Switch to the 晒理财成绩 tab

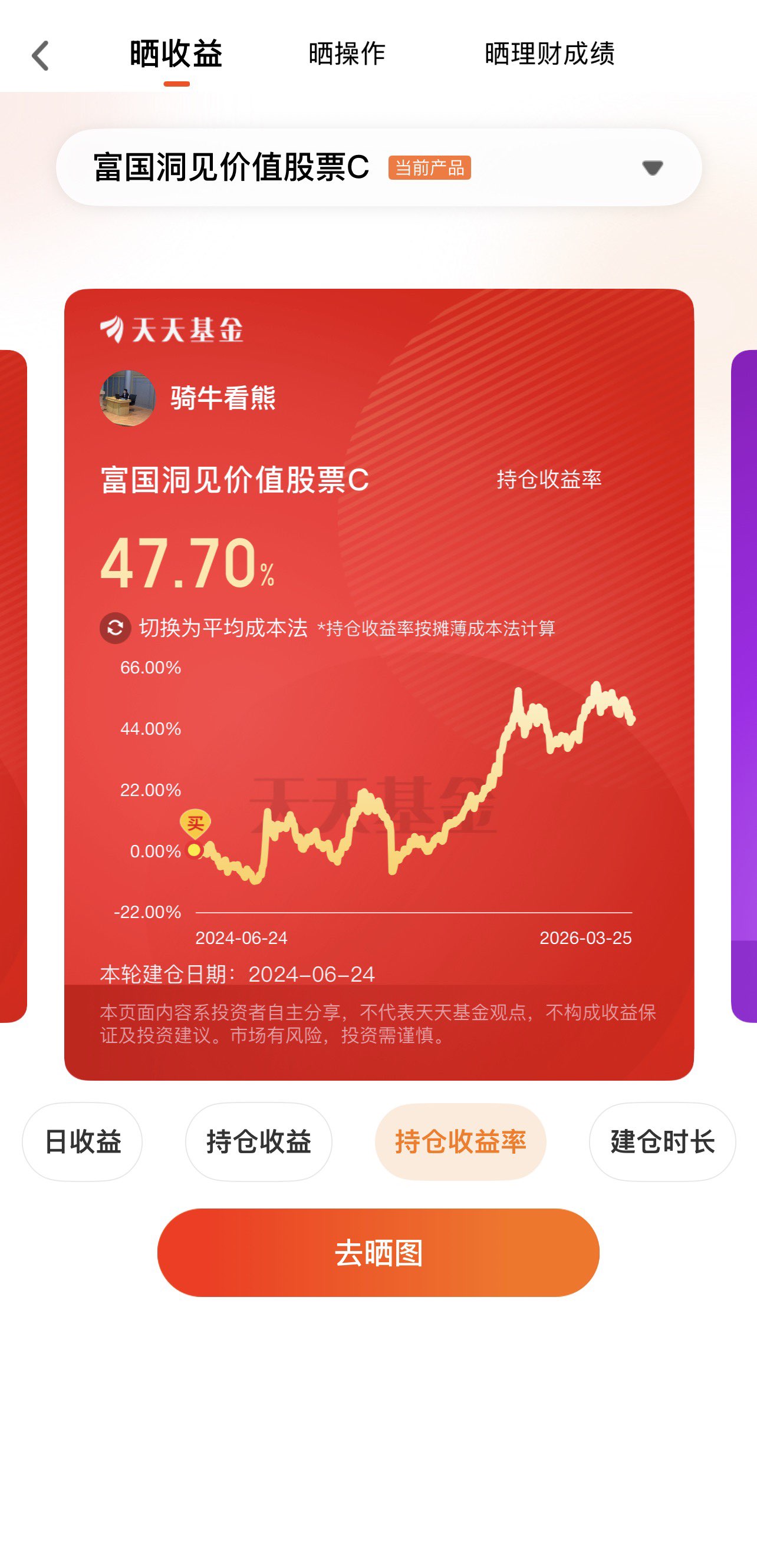pyautogui.click(x=549, y=54)
